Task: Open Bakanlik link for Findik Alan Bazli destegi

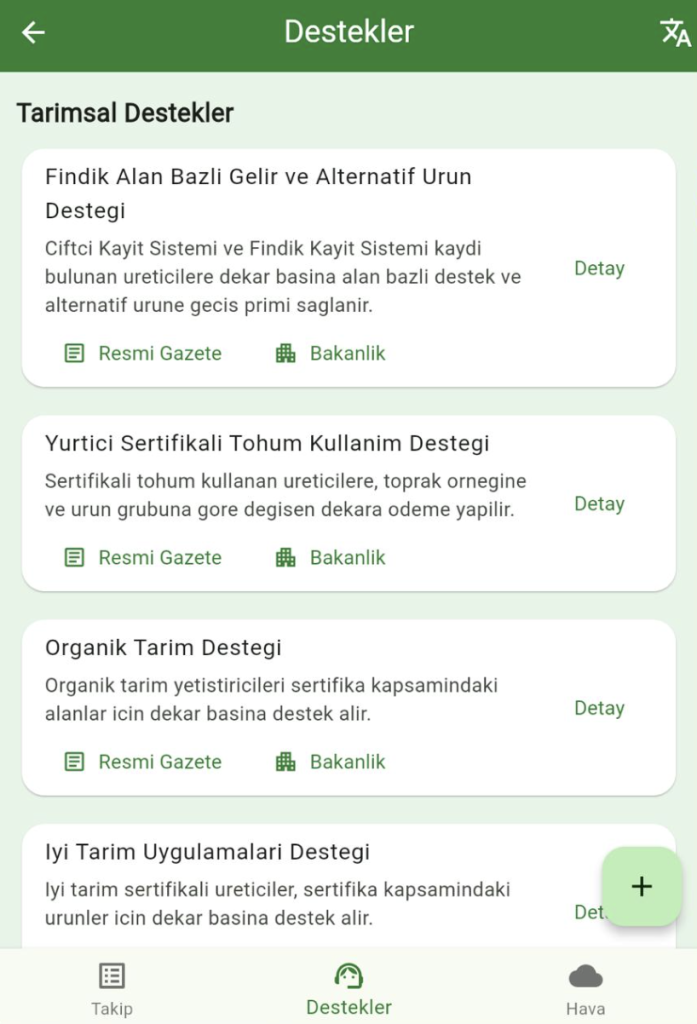Action: tap(330, 353)
